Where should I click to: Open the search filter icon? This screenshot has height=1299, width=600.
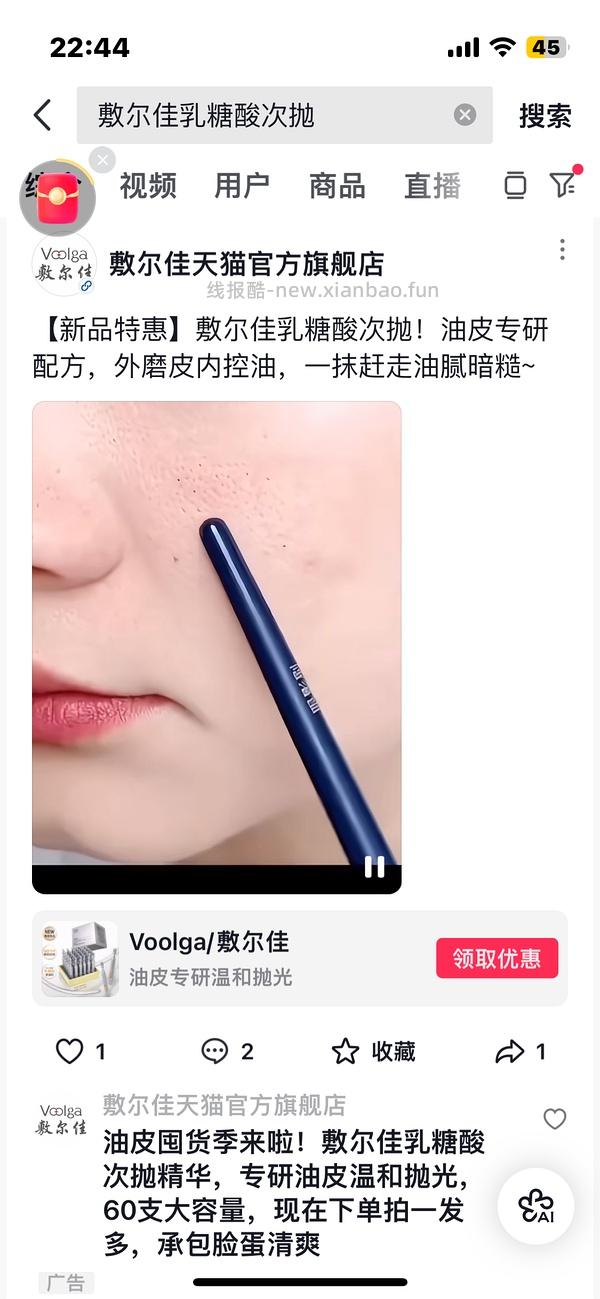(x=563, y=185)
